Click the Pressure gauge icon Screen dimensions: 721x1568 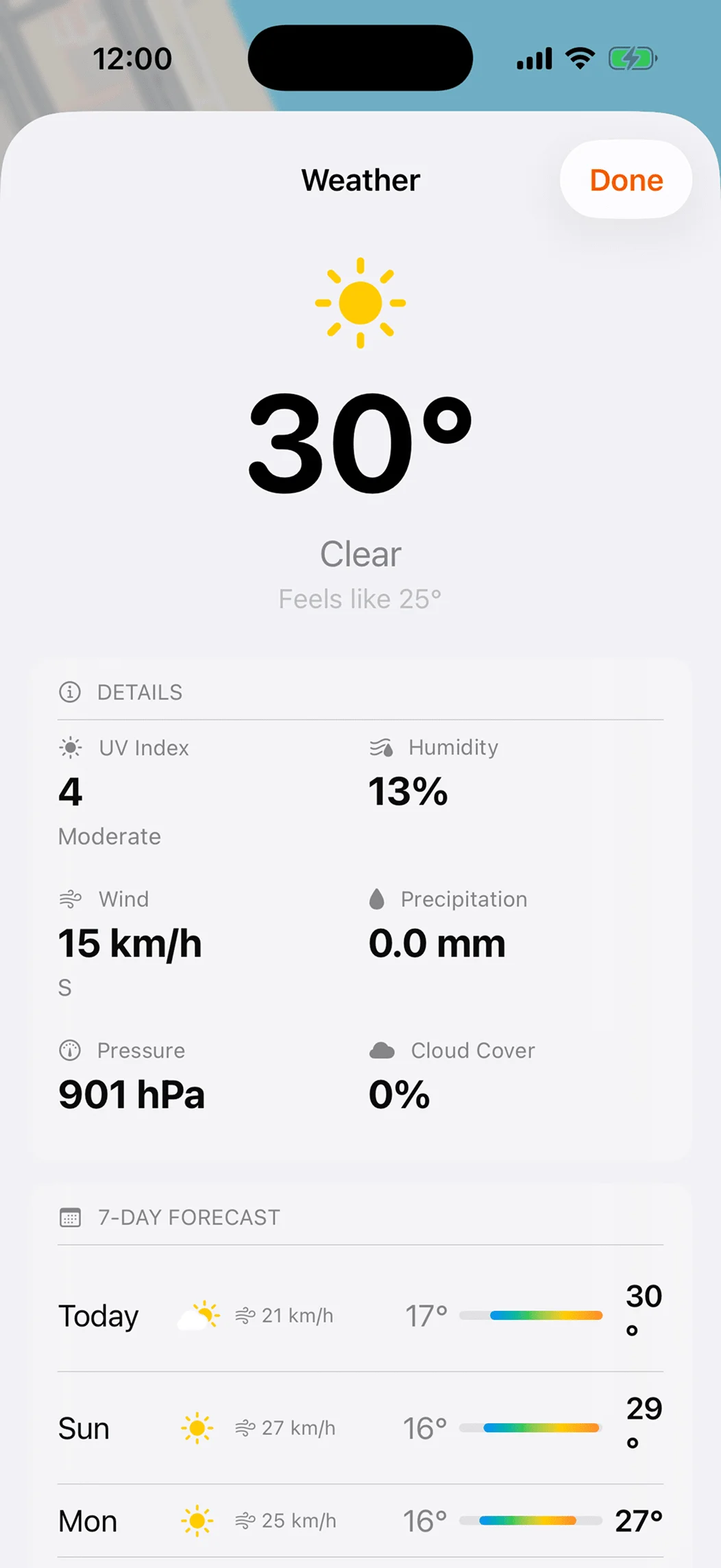coord(71,1050)
